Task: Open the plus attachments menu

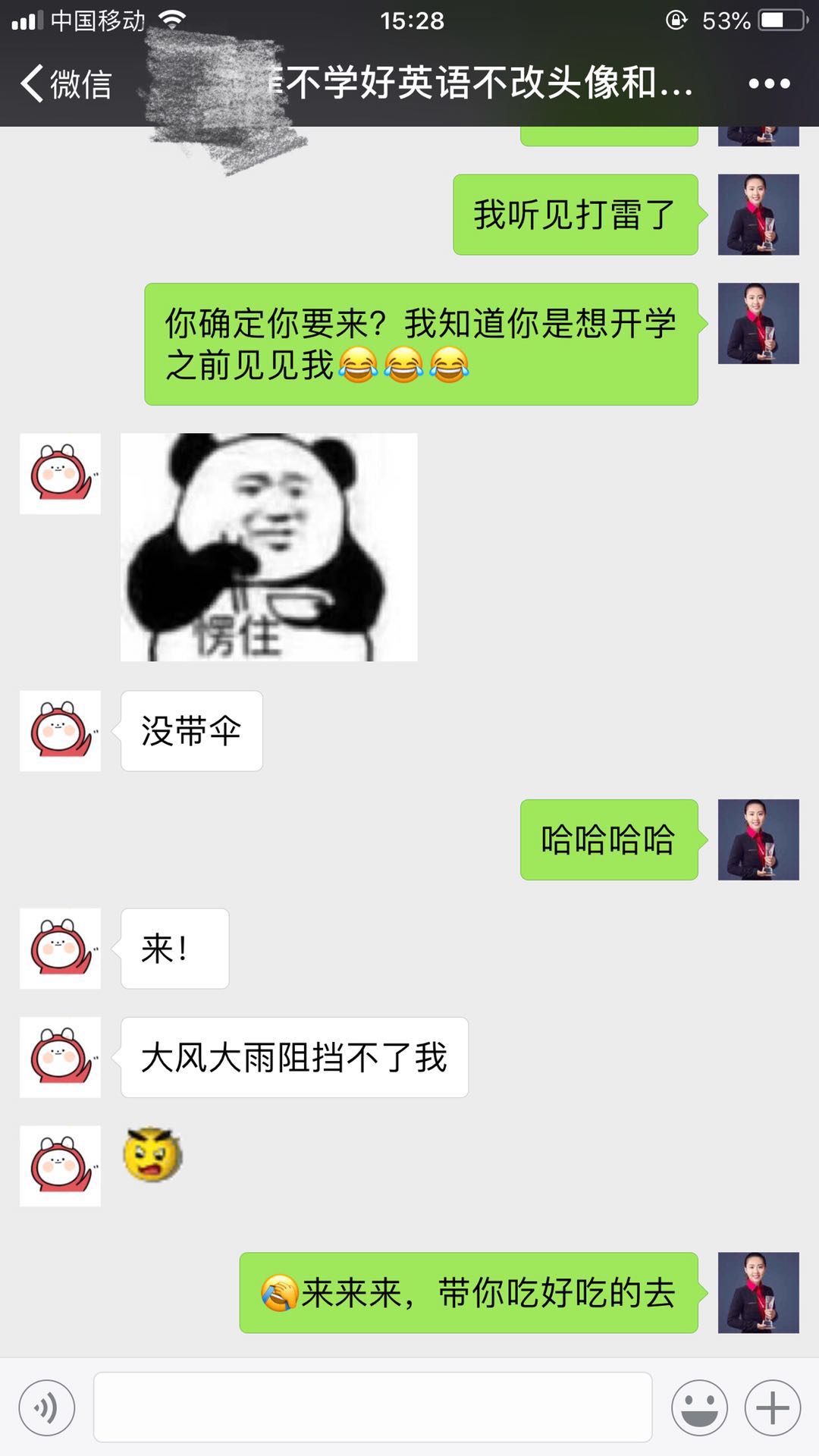Action: click(772, 1408)
